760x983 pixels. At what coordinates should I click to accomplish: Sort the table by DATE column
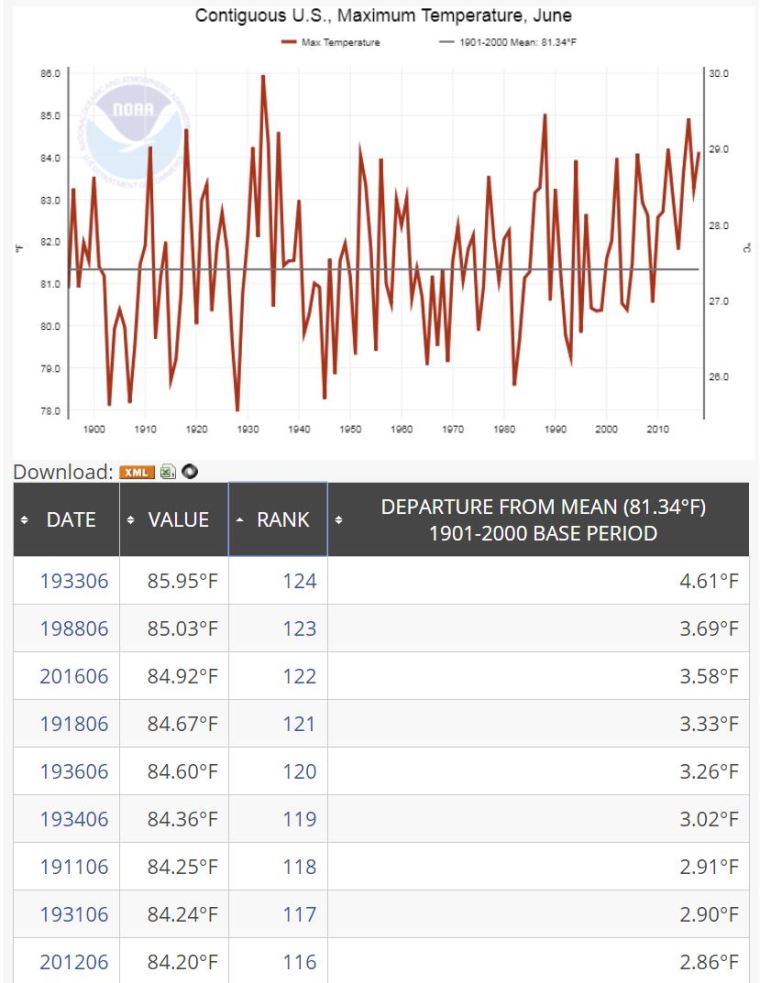(x=66, y=520)
